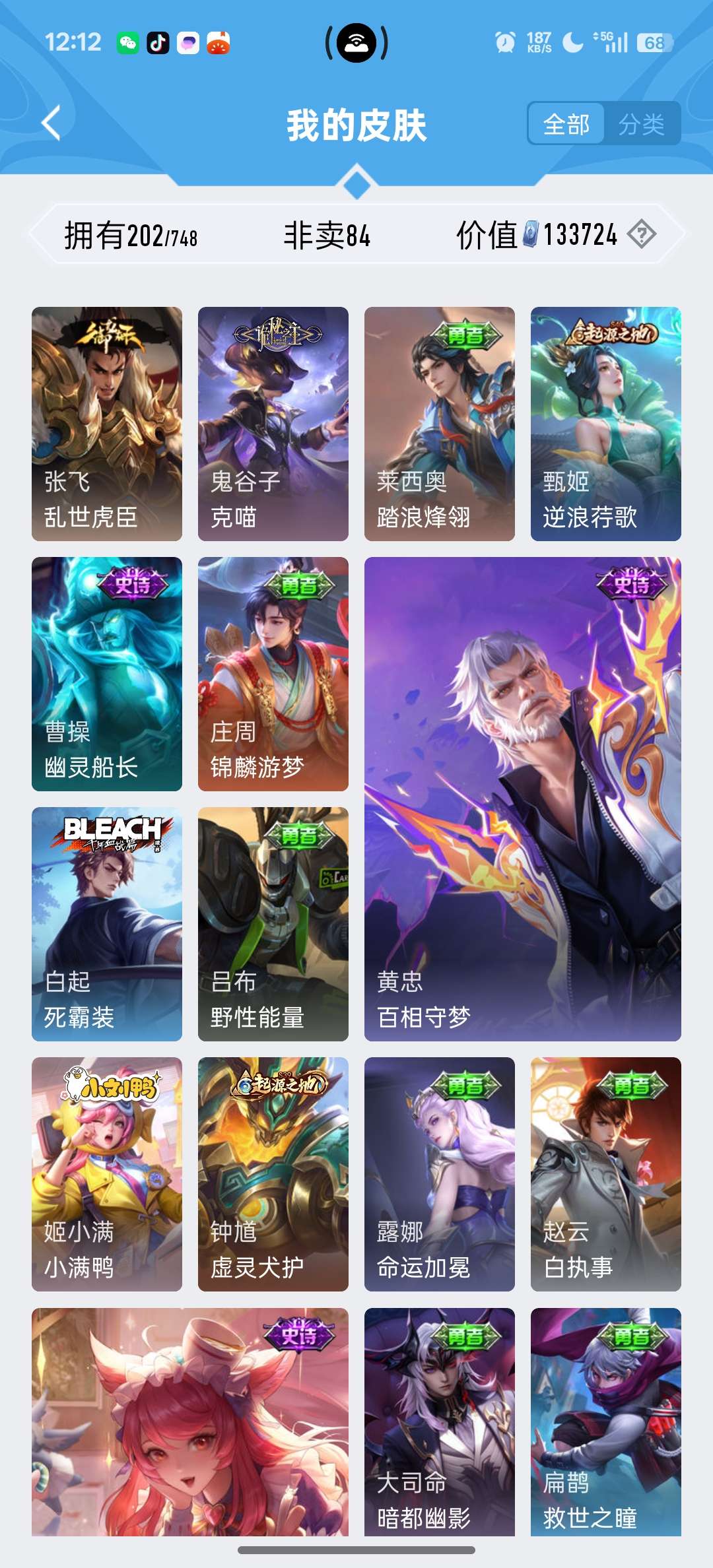Switch to the 分类 tab
The image size is (713, 1568).
tap(641, 123)
